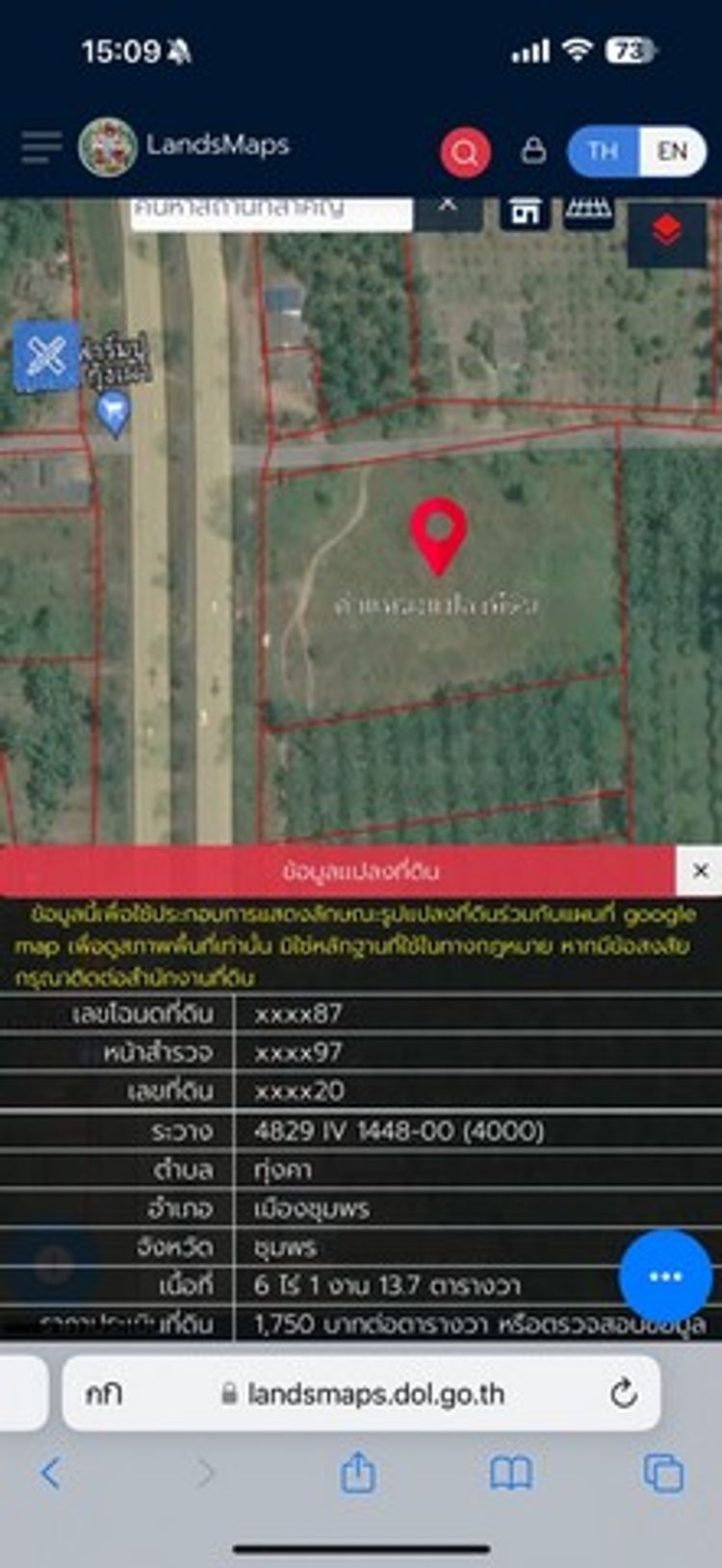Open the blue three-dots floating button
The height and width of the screenshot is (1568, 722).
tap(665, 1276)
